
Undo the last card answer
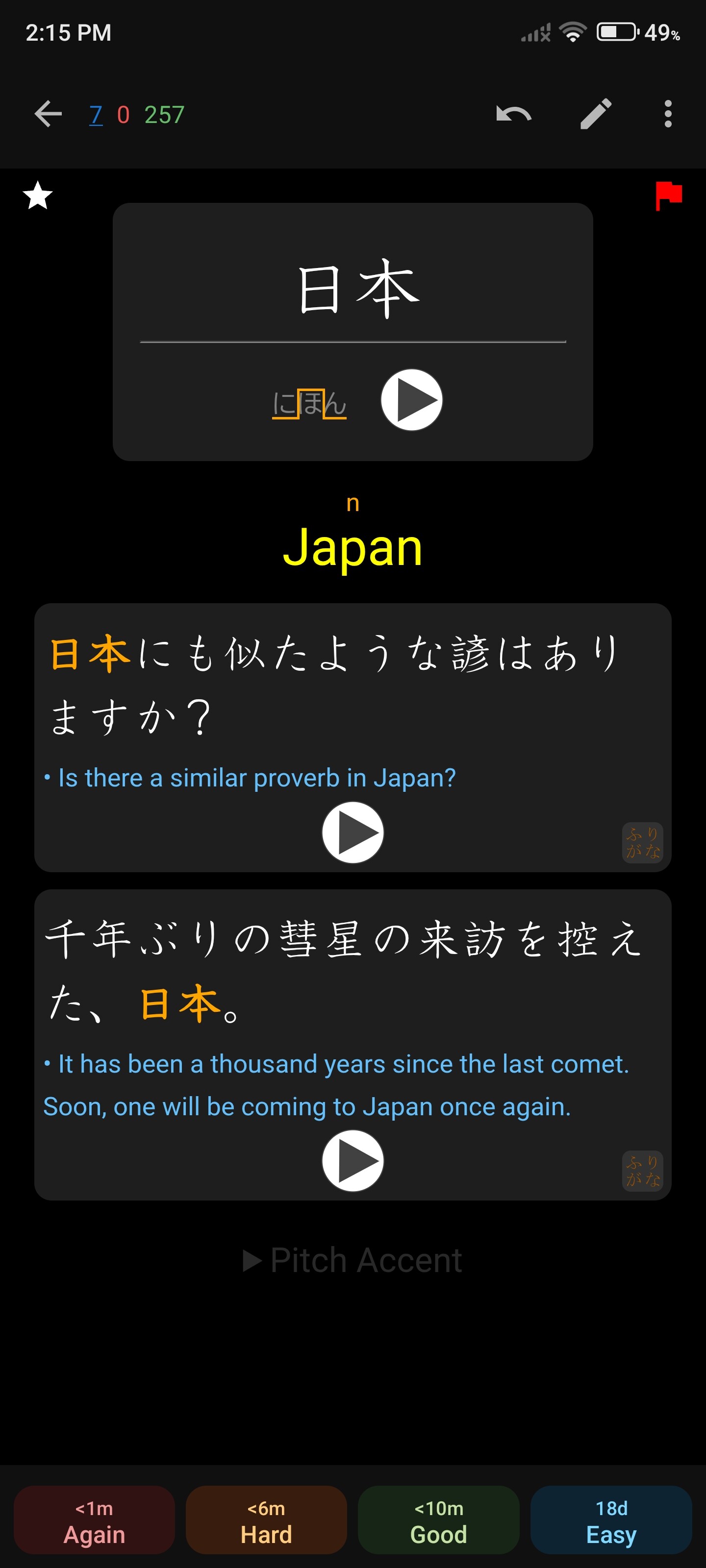(513, 114)
